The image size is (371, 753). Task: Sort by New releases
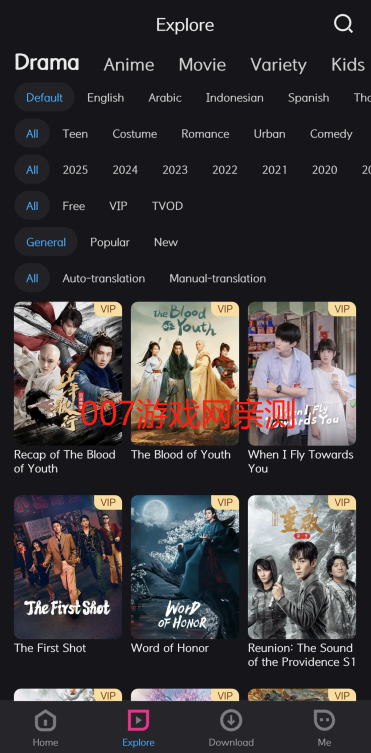(166, 242)
